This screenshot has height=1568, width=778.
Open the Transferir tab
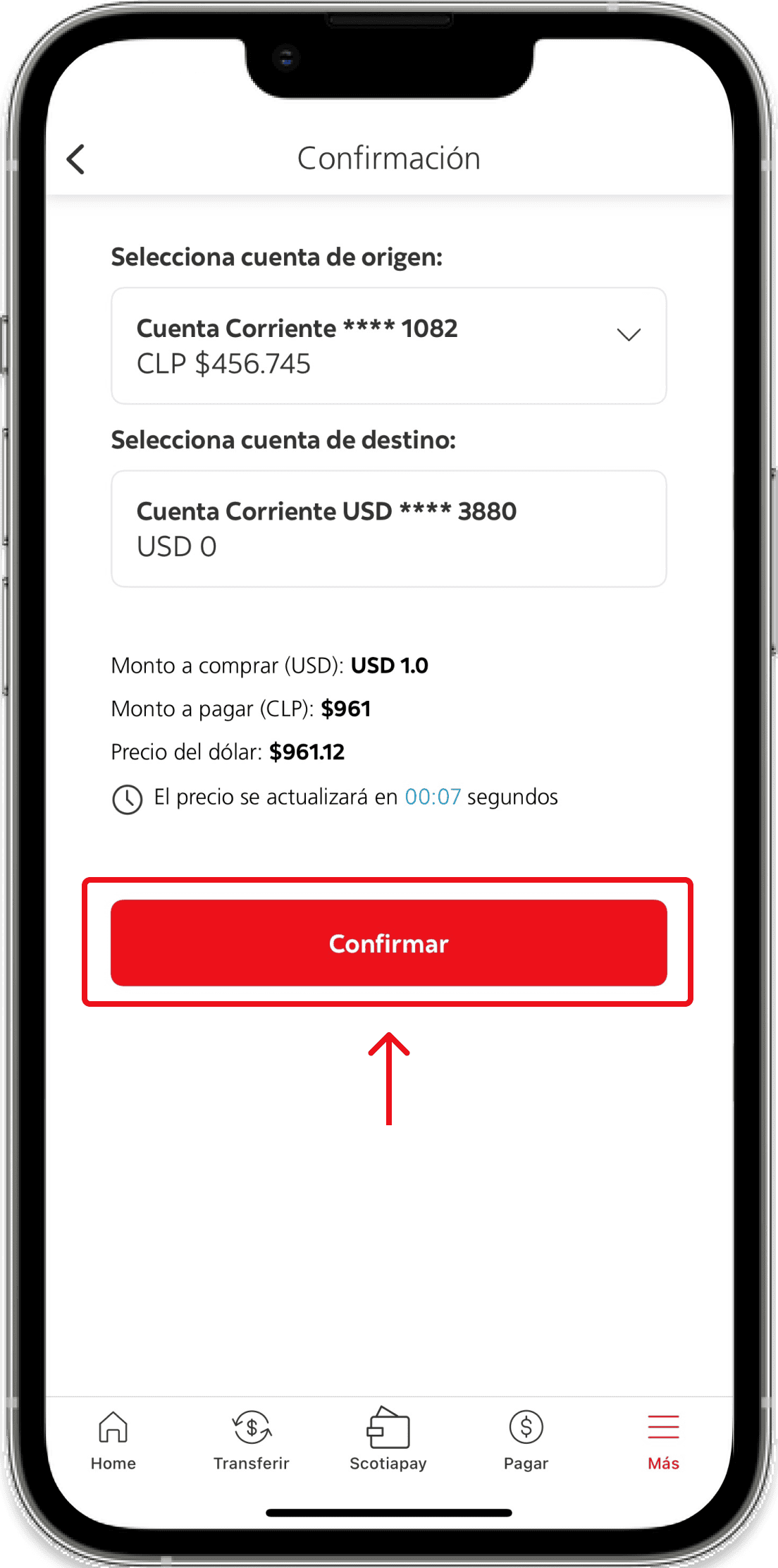(x=252, y=1441)
